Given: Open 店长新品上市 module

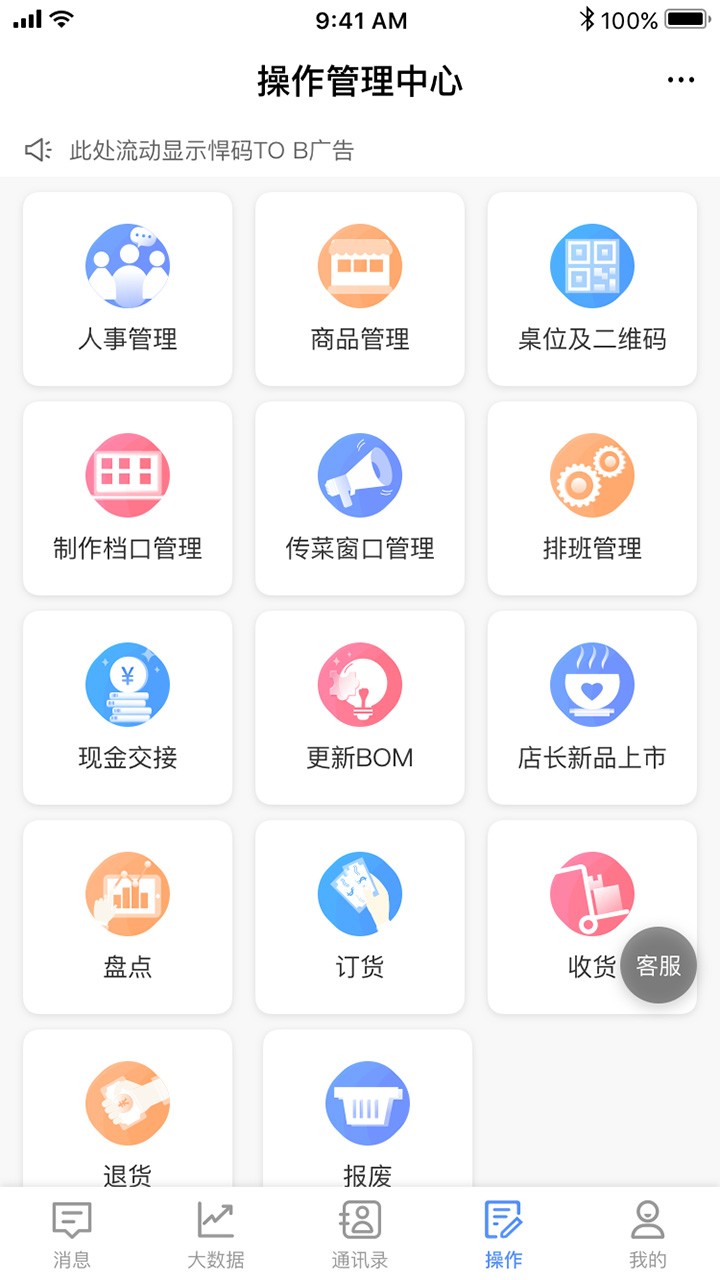Looking at the screenshot, I should pos(592,708).
